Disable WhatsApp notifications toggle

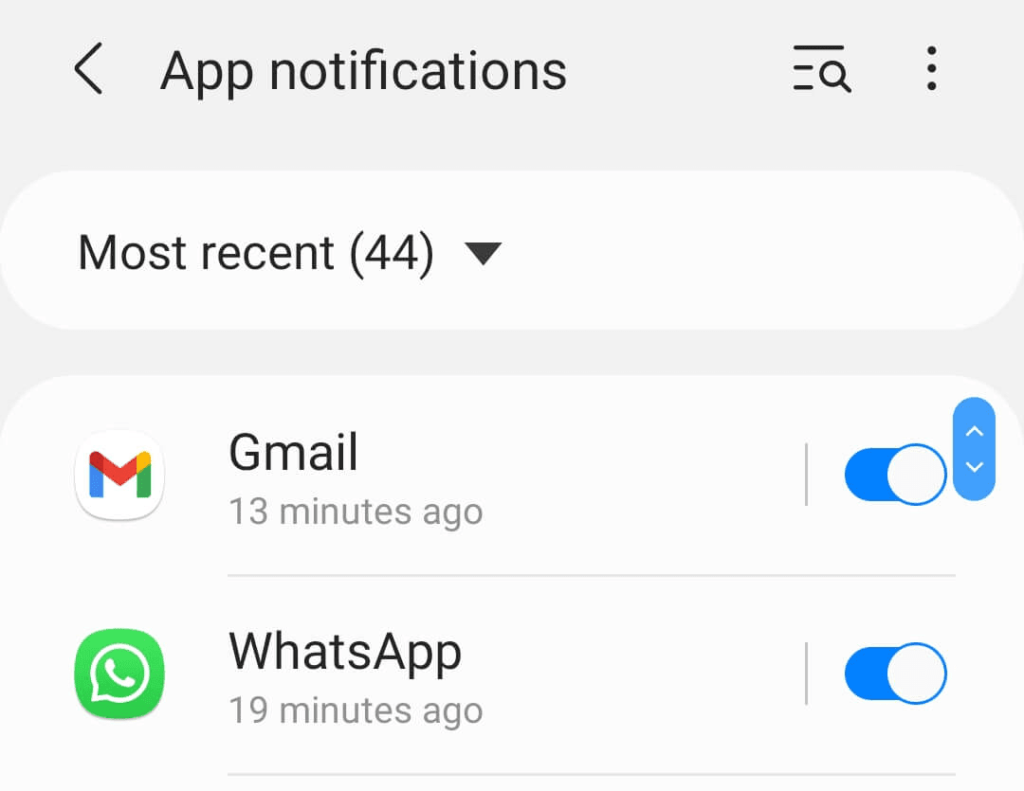tap(894, 674)
